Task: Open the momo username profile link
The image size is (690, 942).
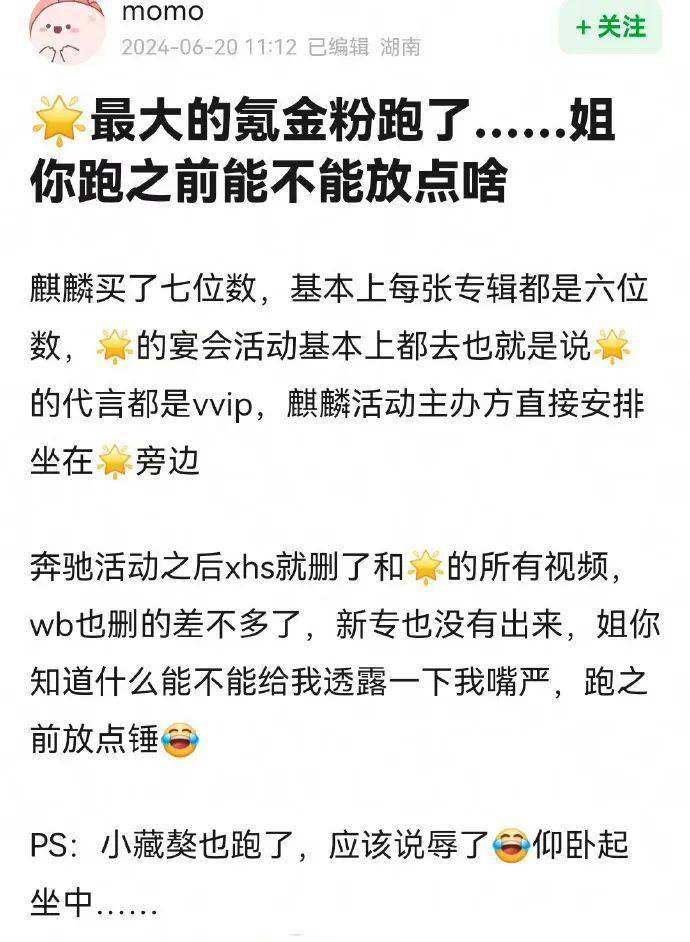Action: (x=161, y=12)
